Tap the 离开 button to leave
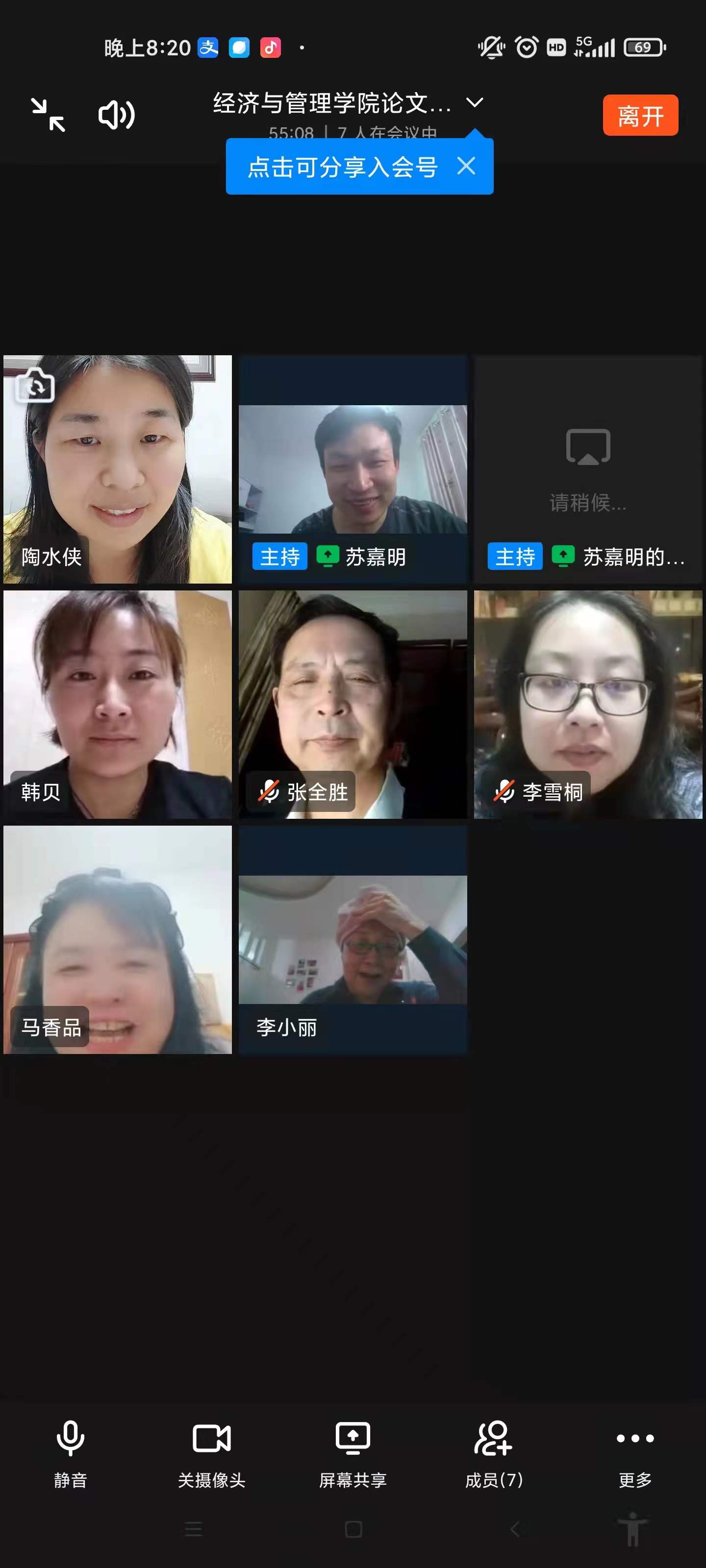This screenshot has height=1568, width=706. pos(640,115)
